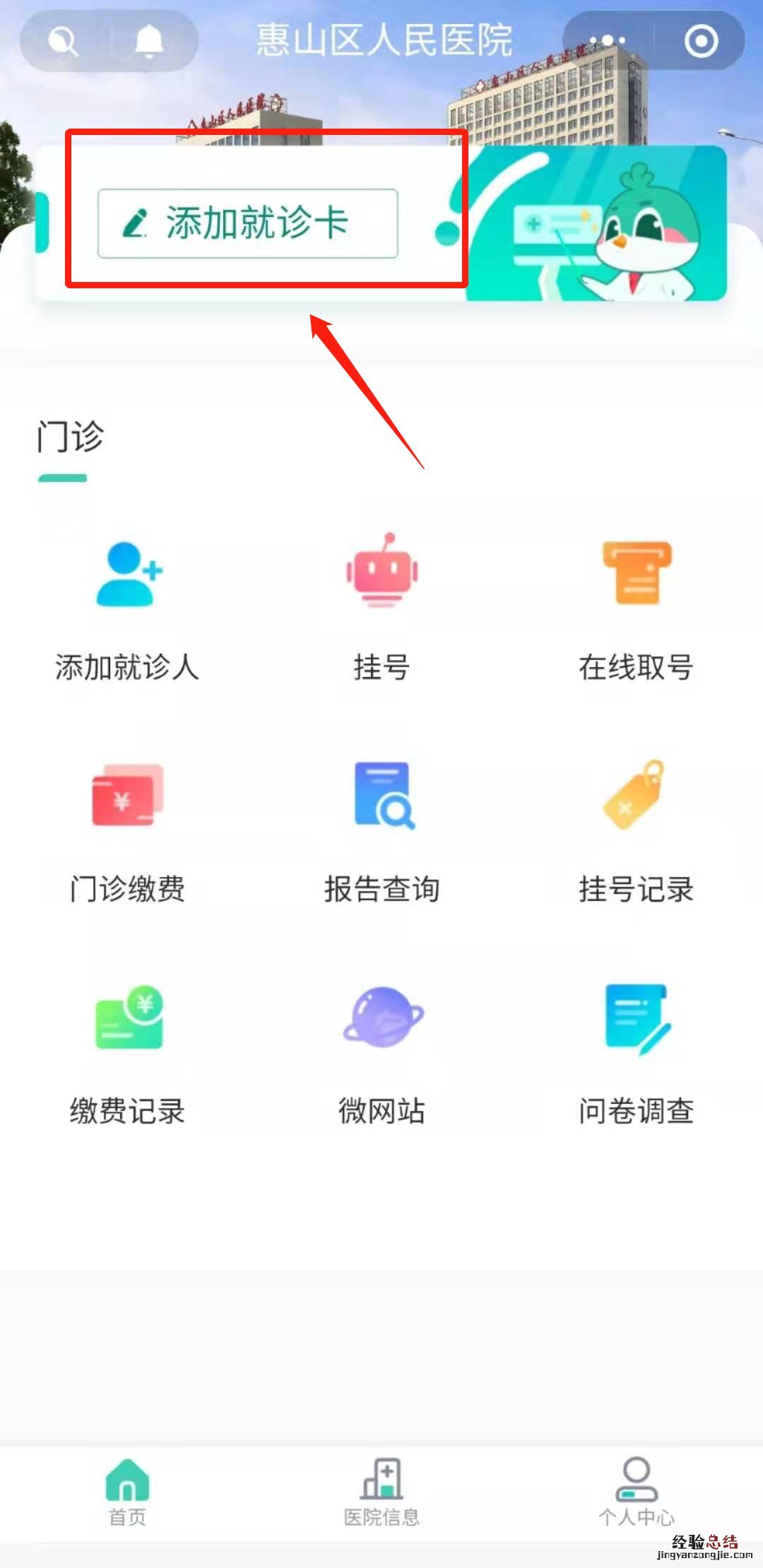Viewport: 763px width, 1568px height.
Task: Switch to the 首页 tab
Action: (x=127, y=1492)
